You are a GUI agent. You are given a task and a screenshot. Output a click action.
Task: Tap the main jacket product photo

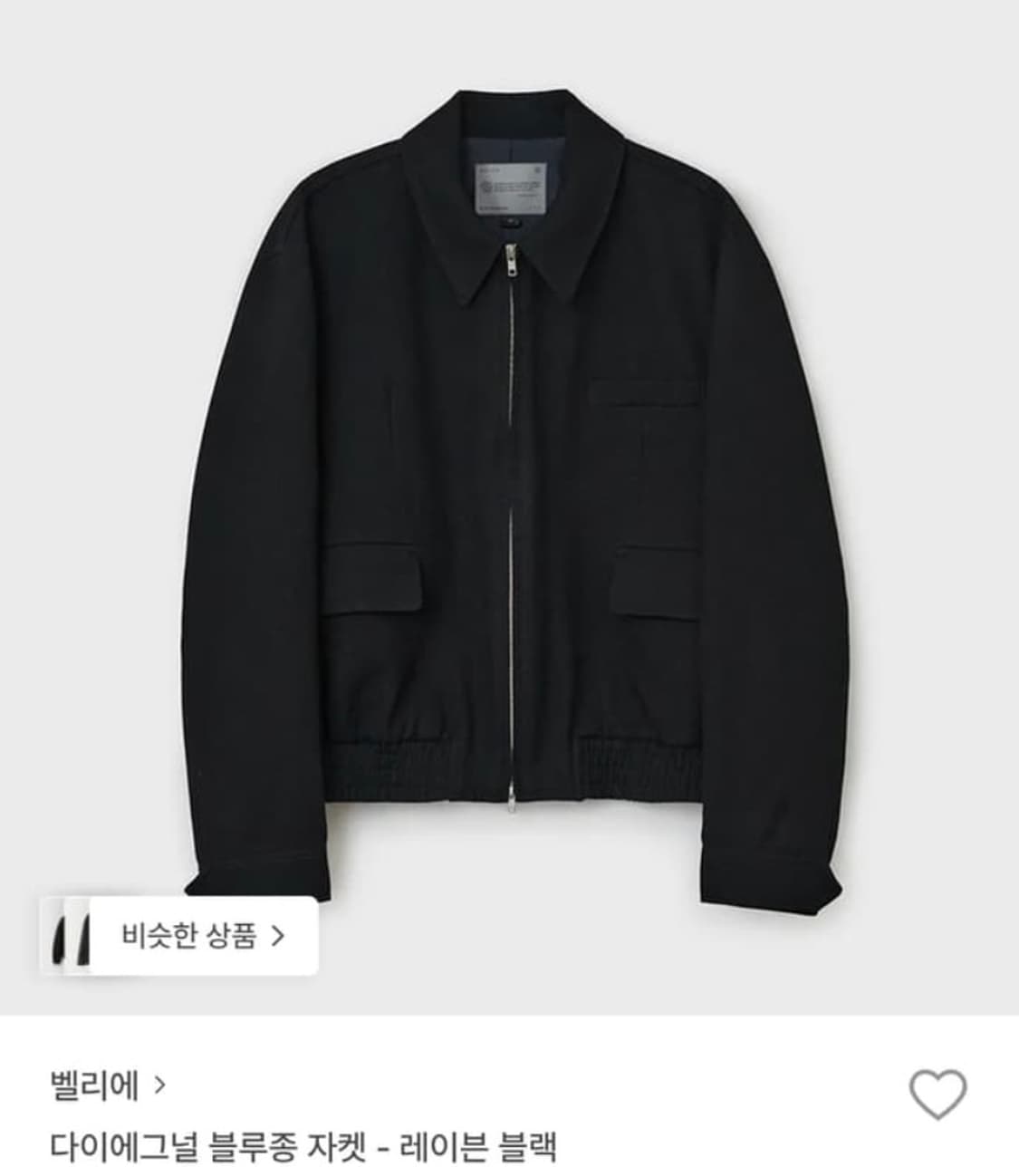tap(509, 471)
